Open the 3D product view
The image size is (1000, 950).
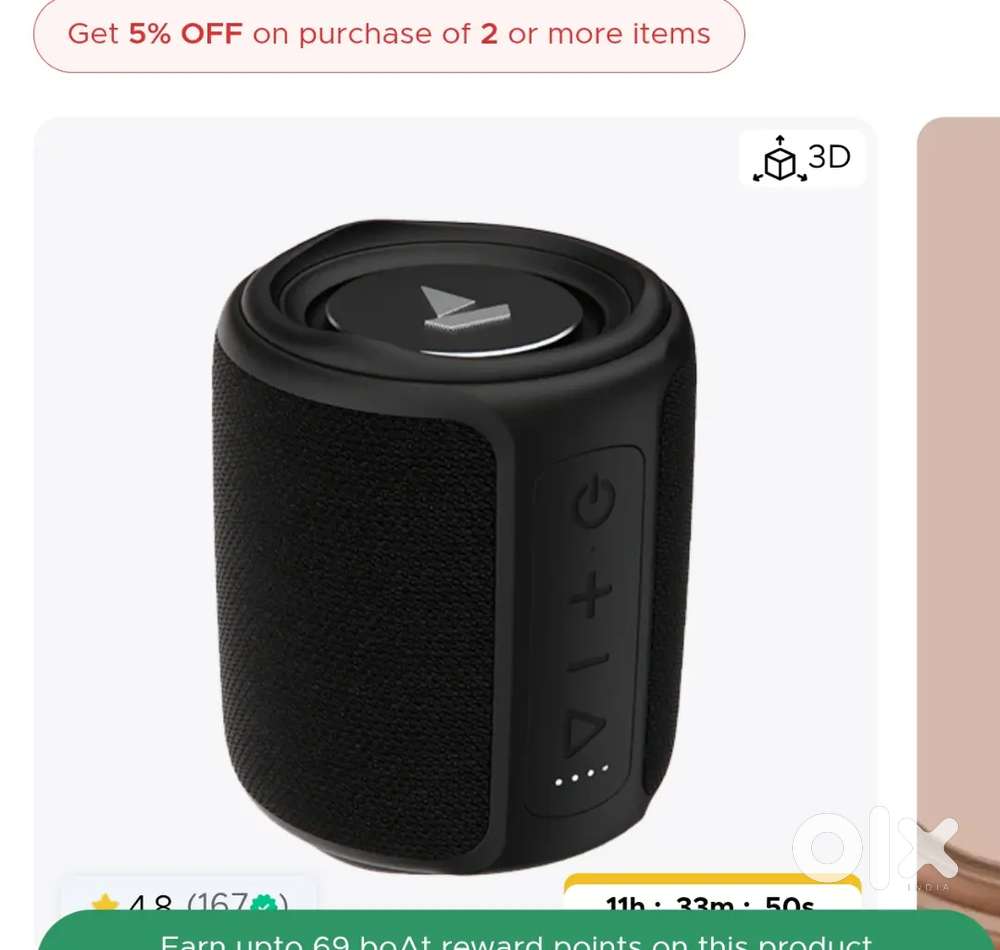tap(802, 158)
